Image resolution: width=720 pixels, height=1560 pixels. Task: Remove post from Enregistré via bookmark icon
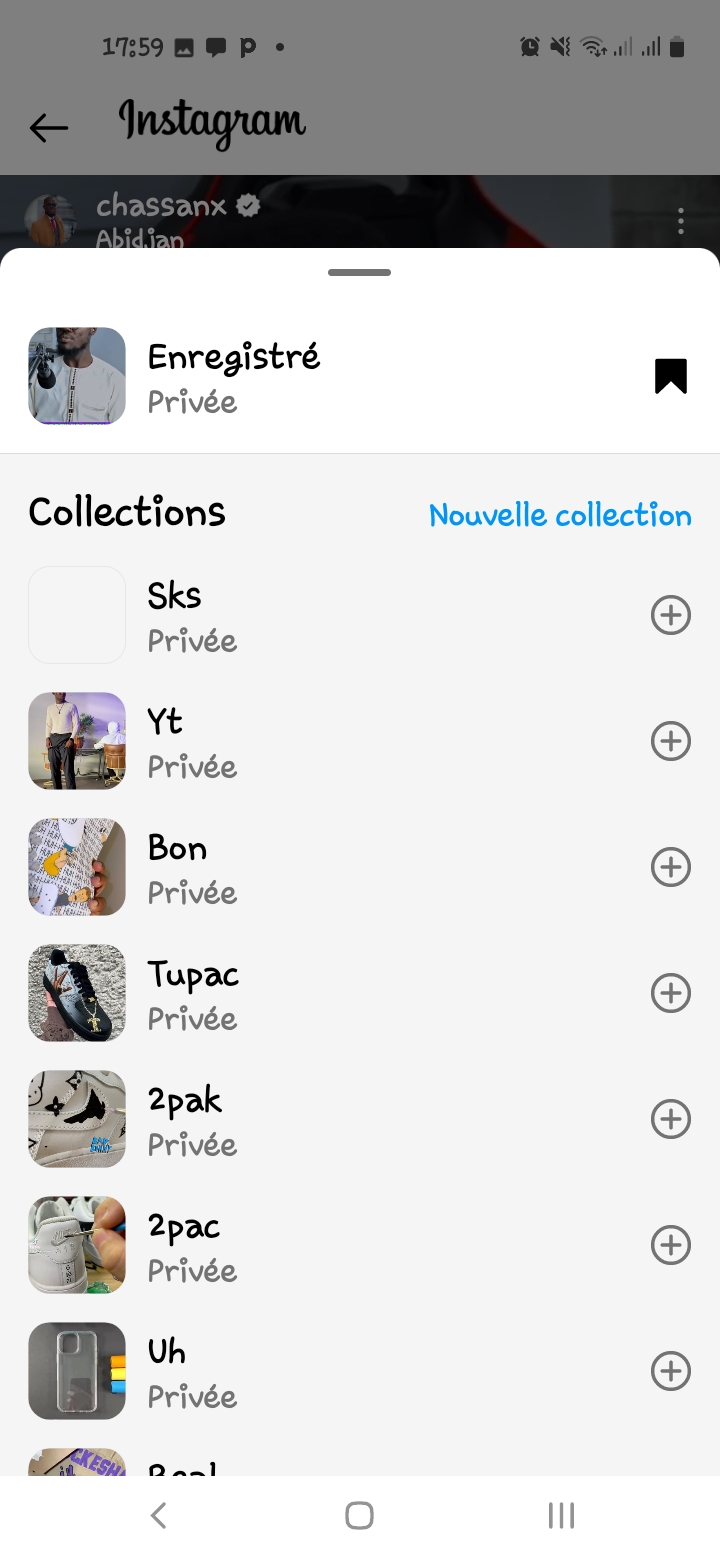671,376
